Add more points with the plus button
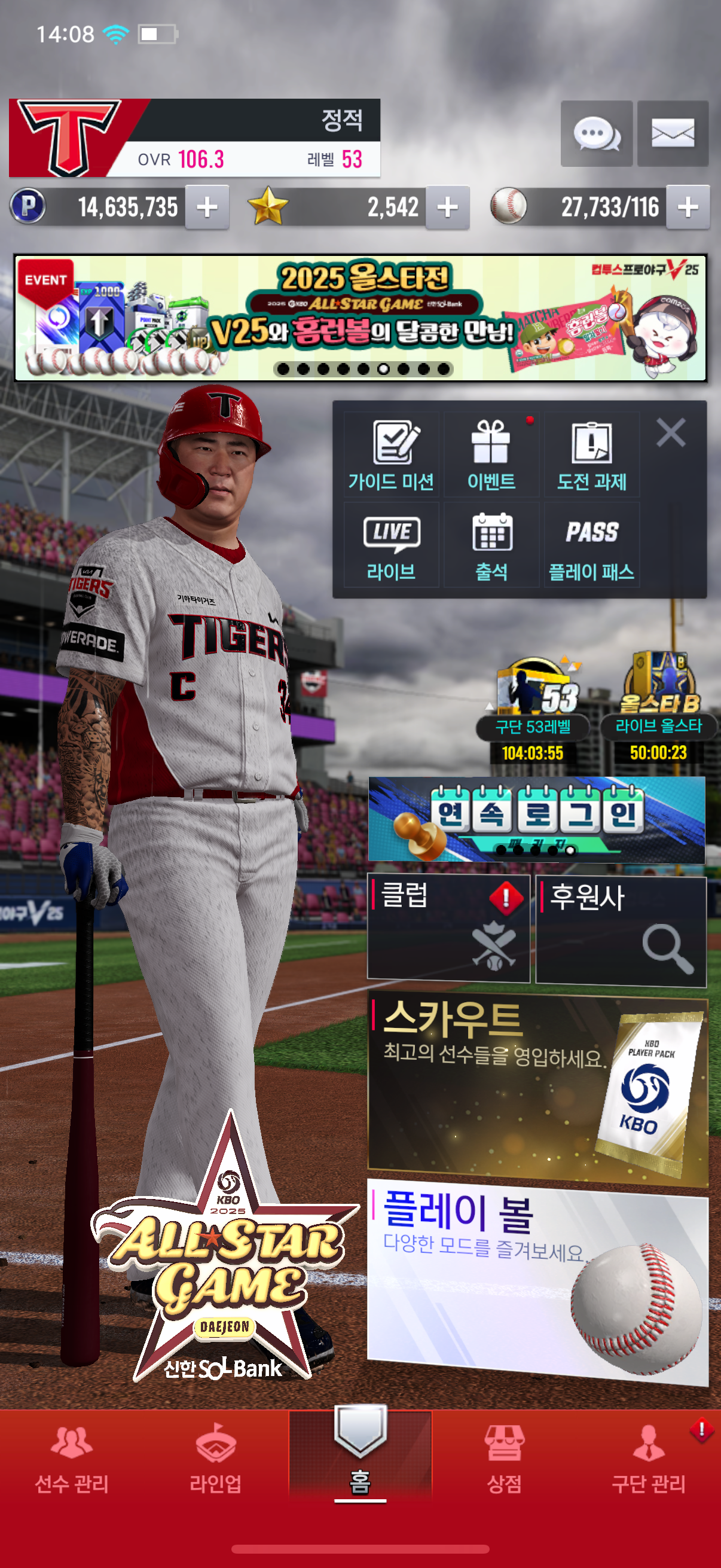Viewport: 721px width, 1568px height. [207, 207]
